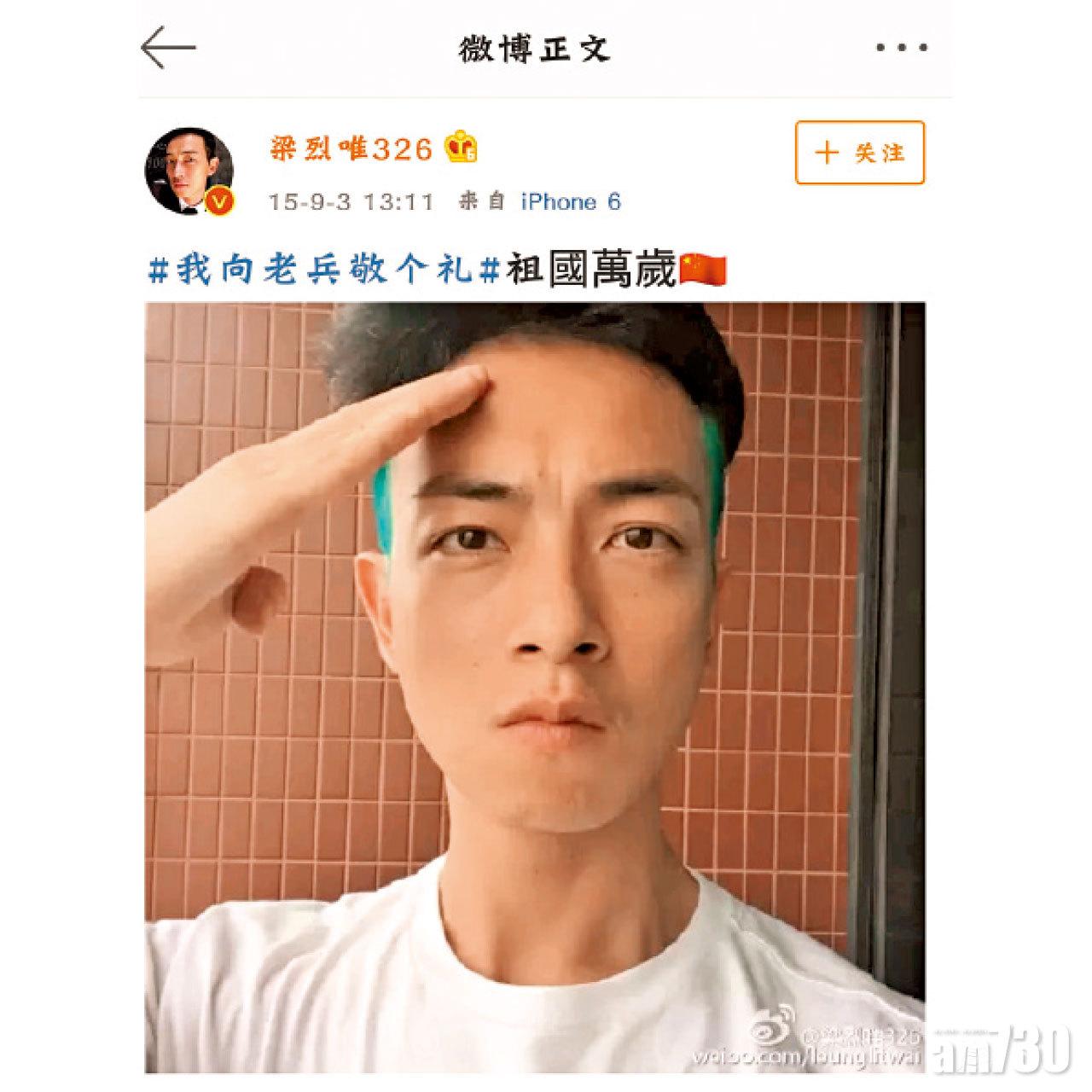Go back using the arrow
Screen dimensions: 1092x1092
tap(168, 49)
